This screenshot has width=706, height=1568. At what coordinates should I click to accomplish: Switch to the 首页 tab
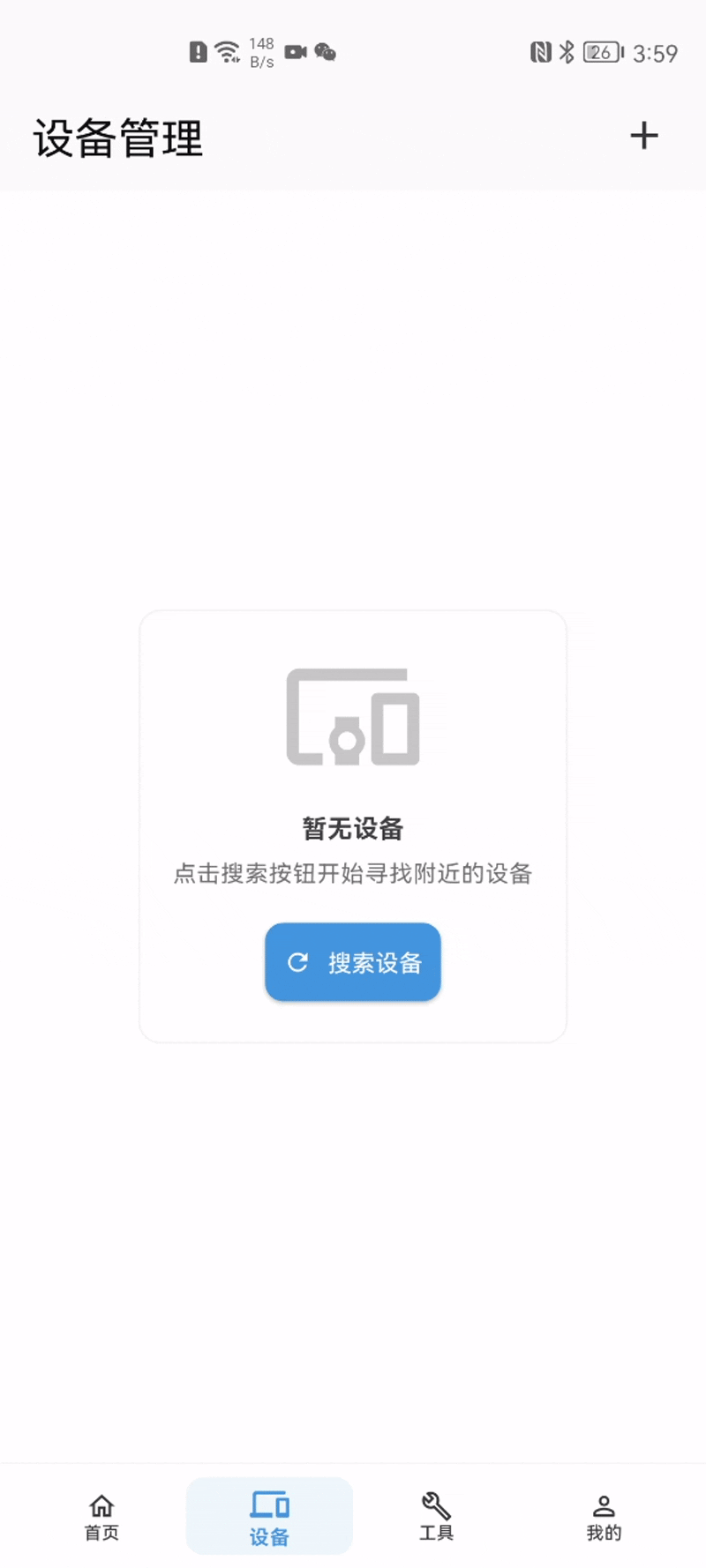(x=101, y=1517)
